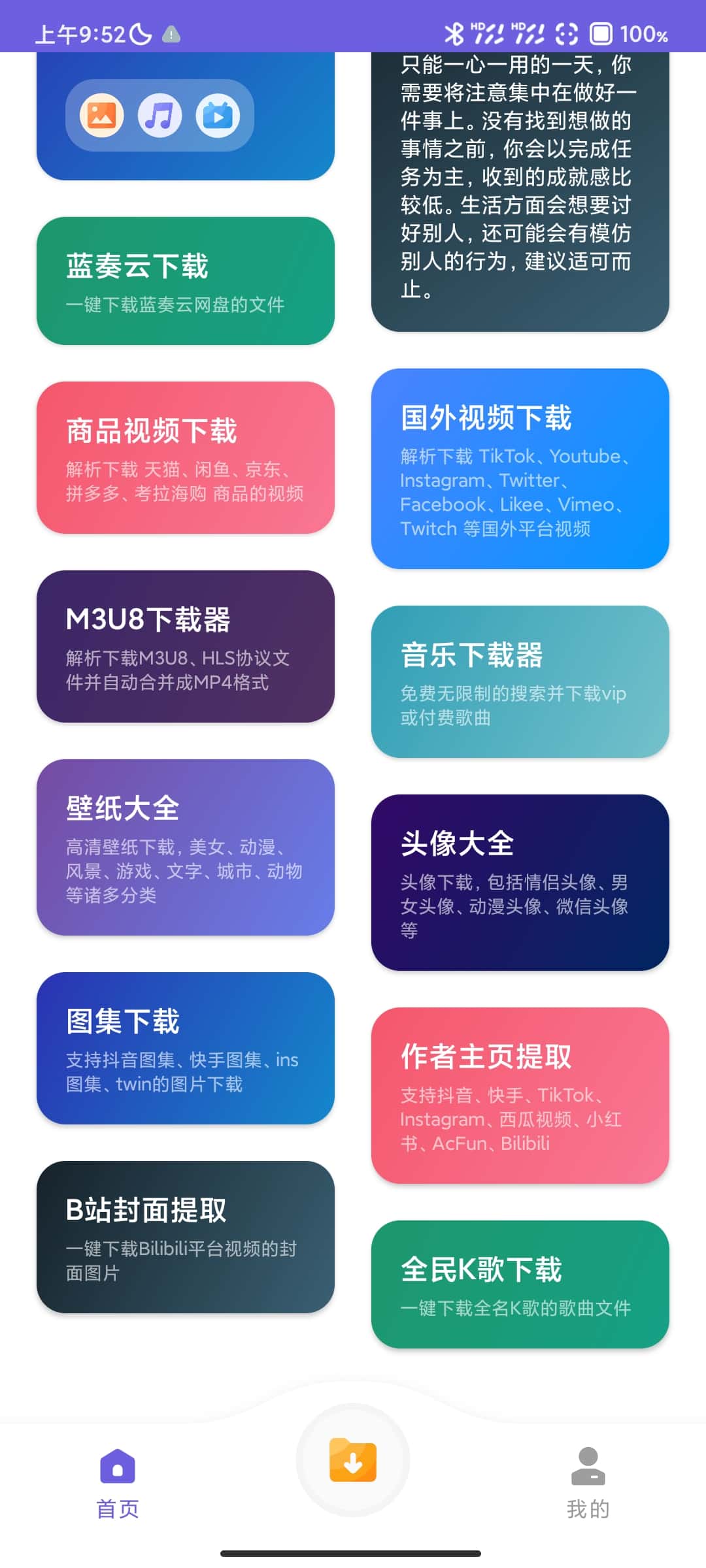Open the 音乐下载器 card

click(520, 681)
